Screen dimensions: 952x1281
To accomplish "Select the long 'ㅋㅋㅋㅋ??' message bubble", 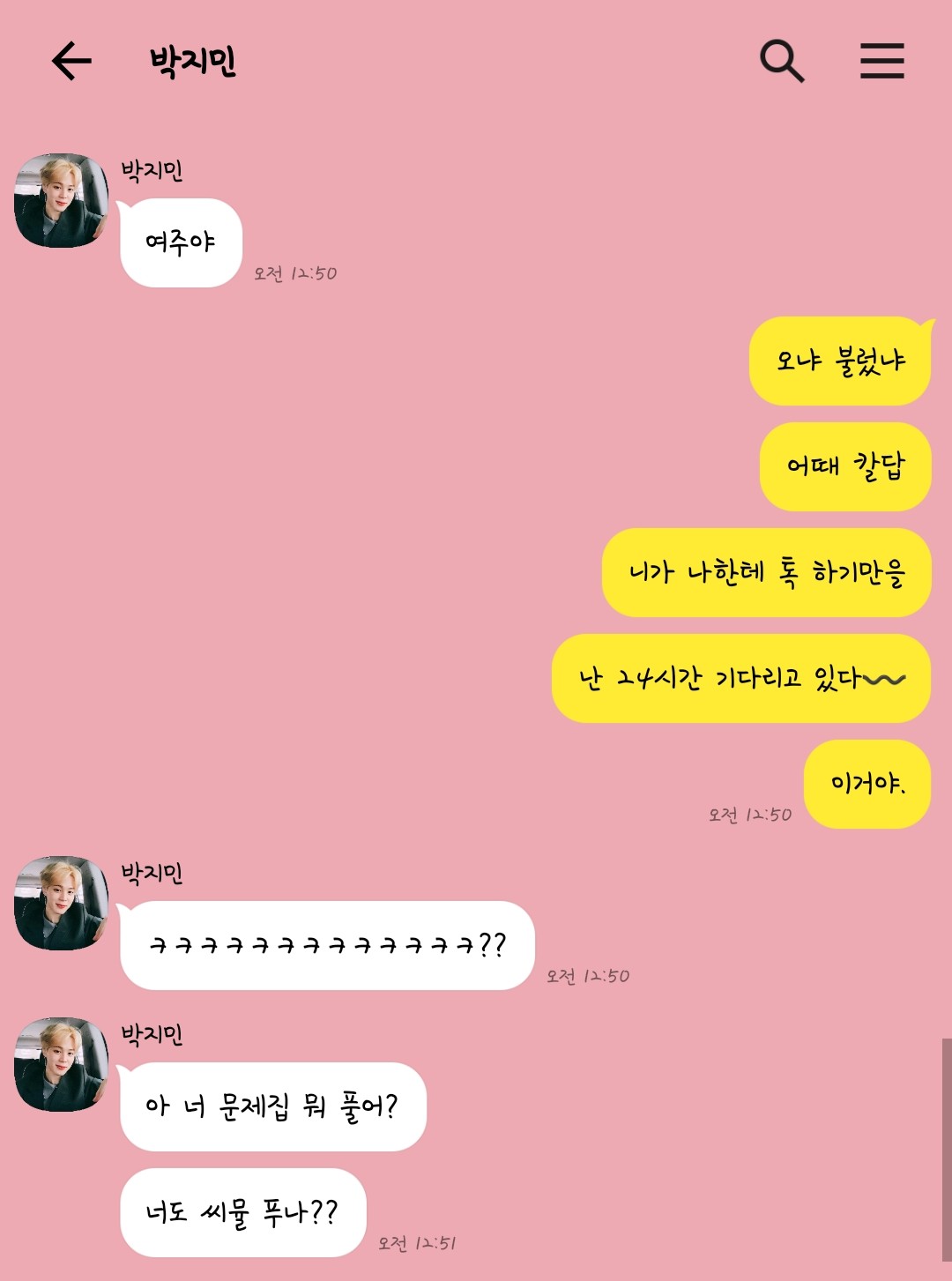I will (326, 944).
